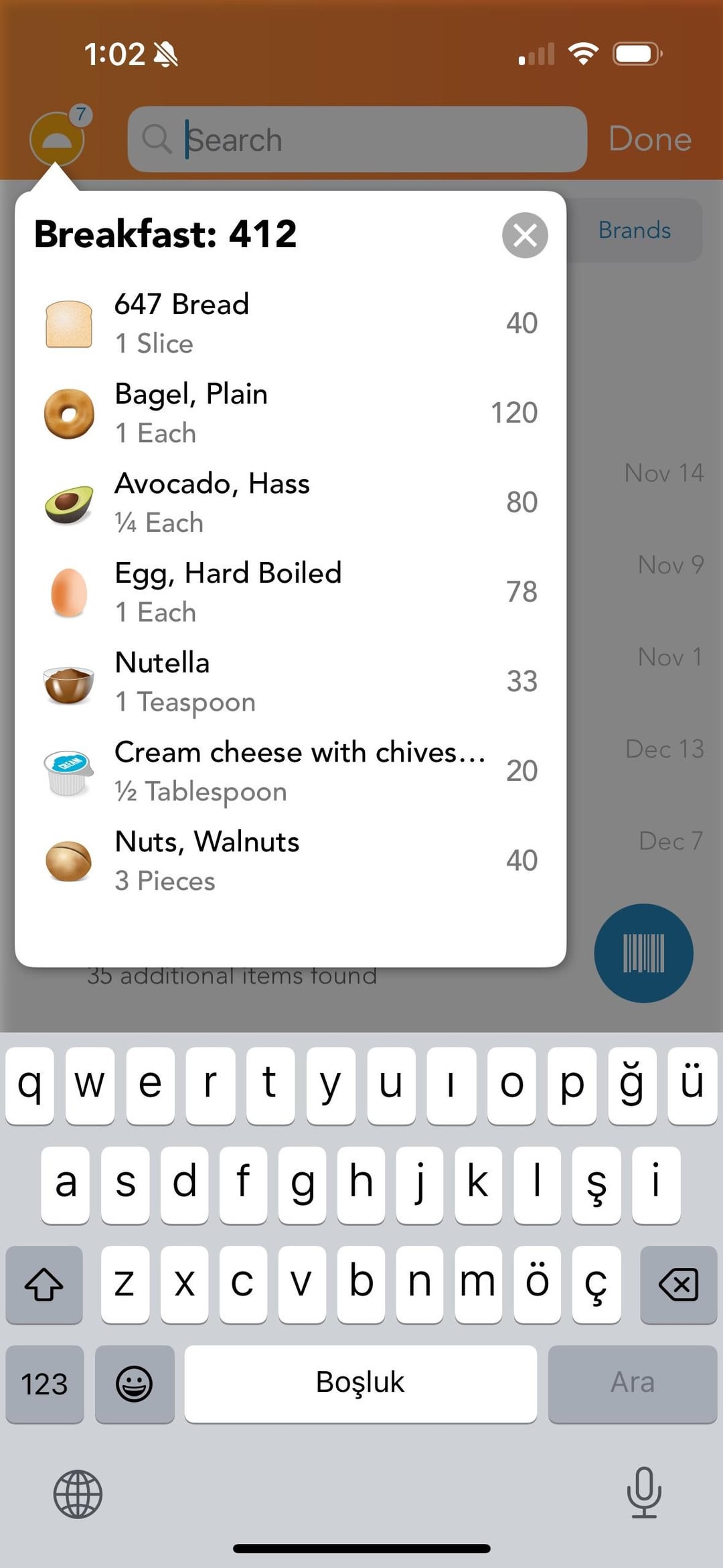Open Egg, Hard Boiled entry

click(291, 592)
